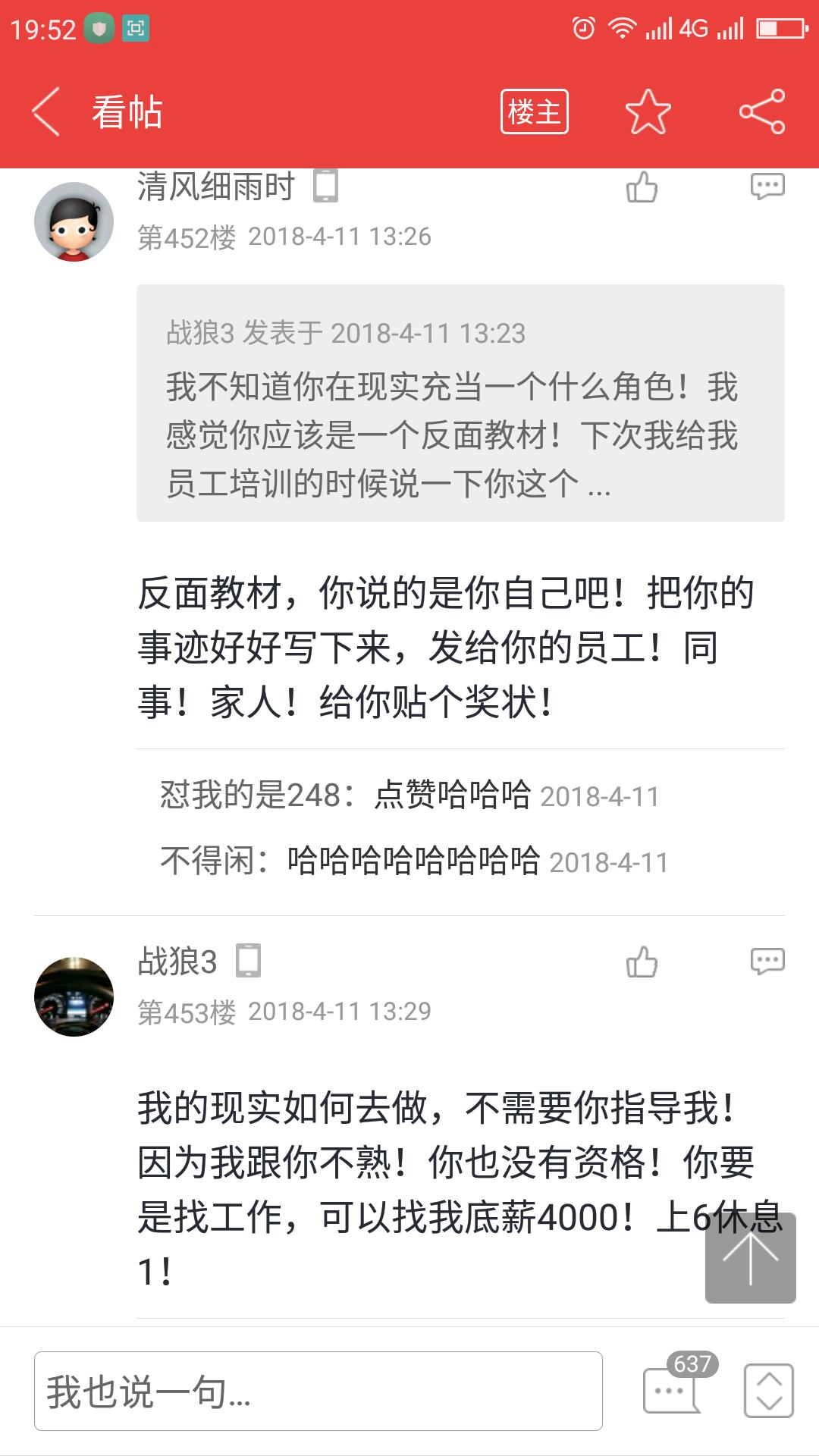The image size is (819, 1456).
Task: Tap the 我也说一句 reply field
Action: click(318, 1391)
